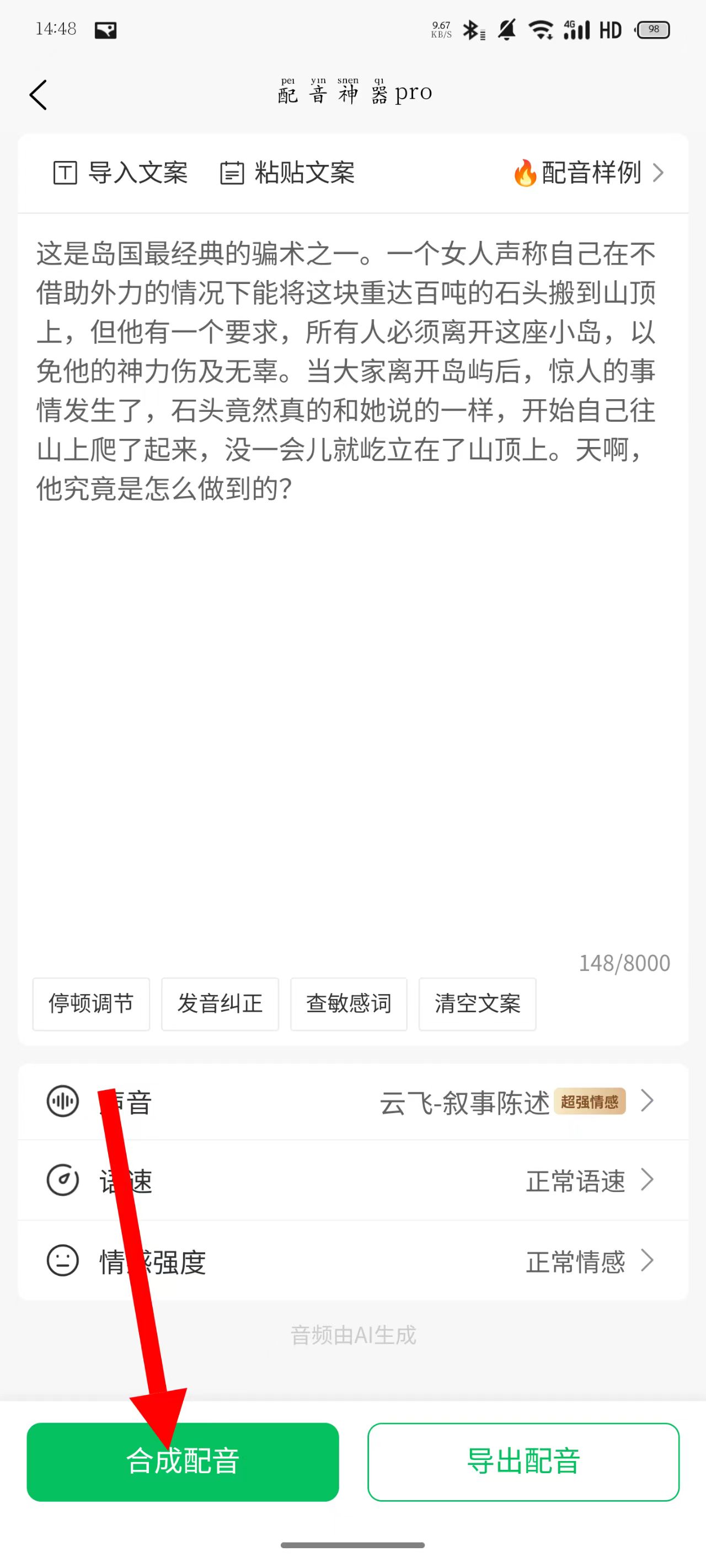Go back using the top-left arrow

(x=39, y=95)
